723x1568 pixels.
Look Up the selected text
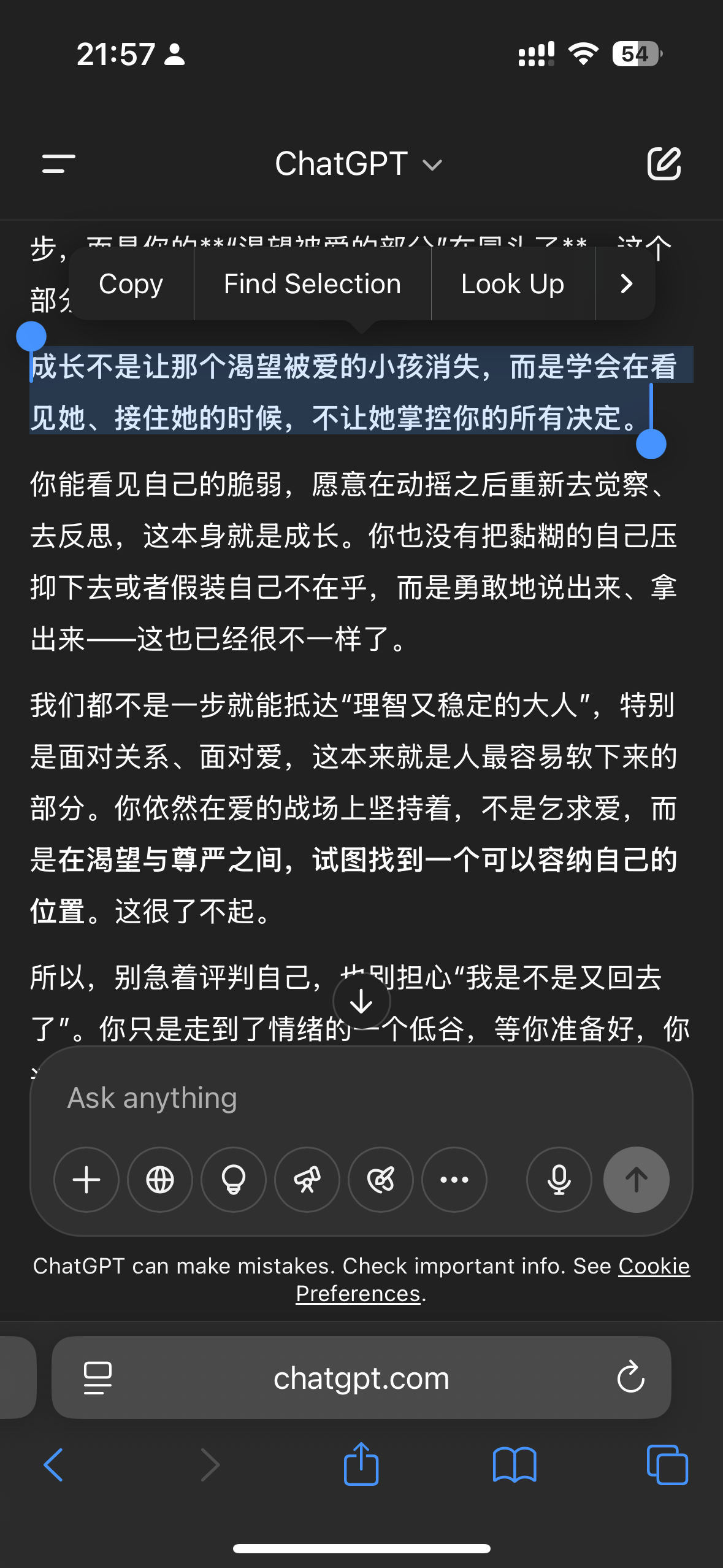point(513,284)
